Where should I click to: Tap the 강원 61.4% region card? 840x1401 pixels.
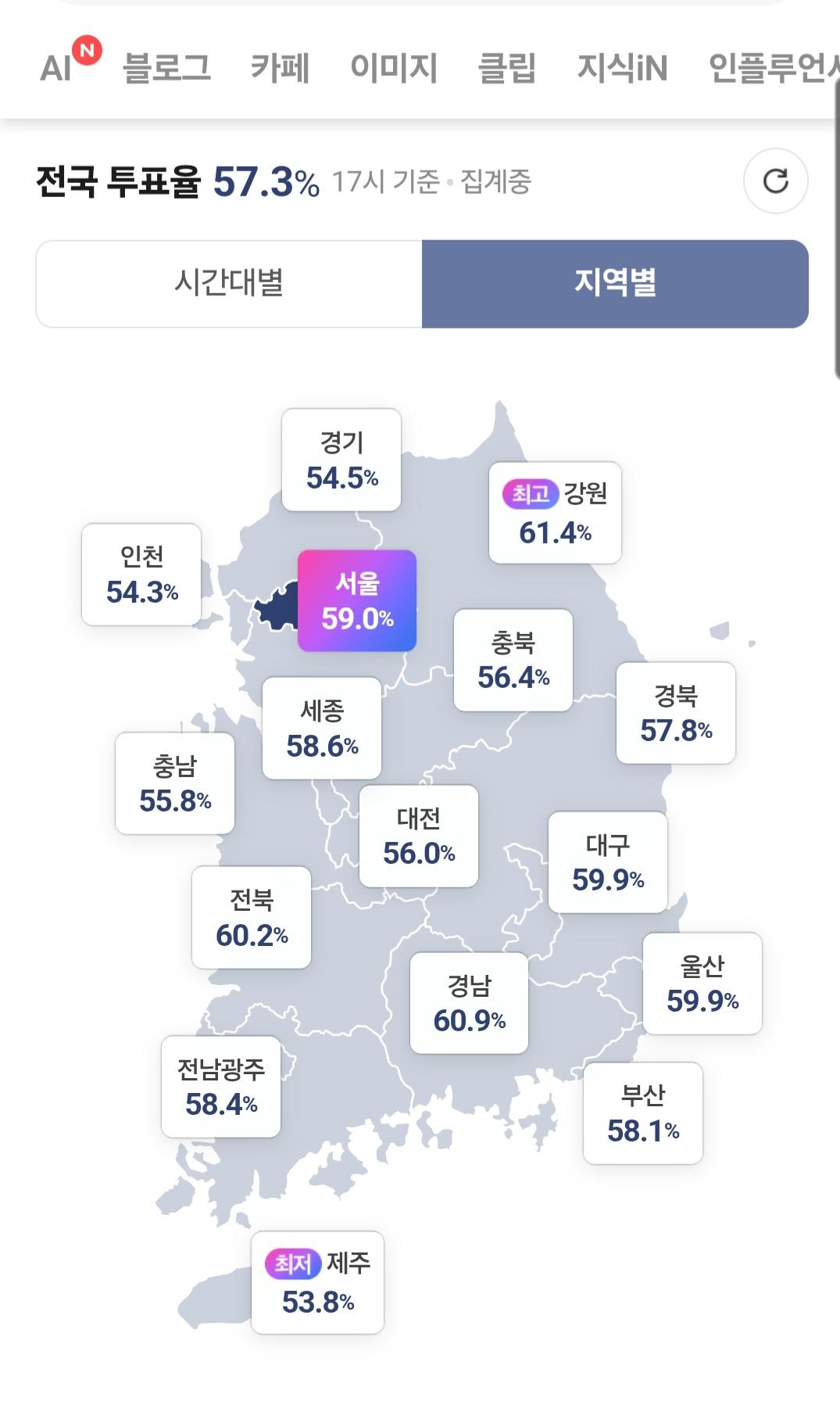(555, 512)
